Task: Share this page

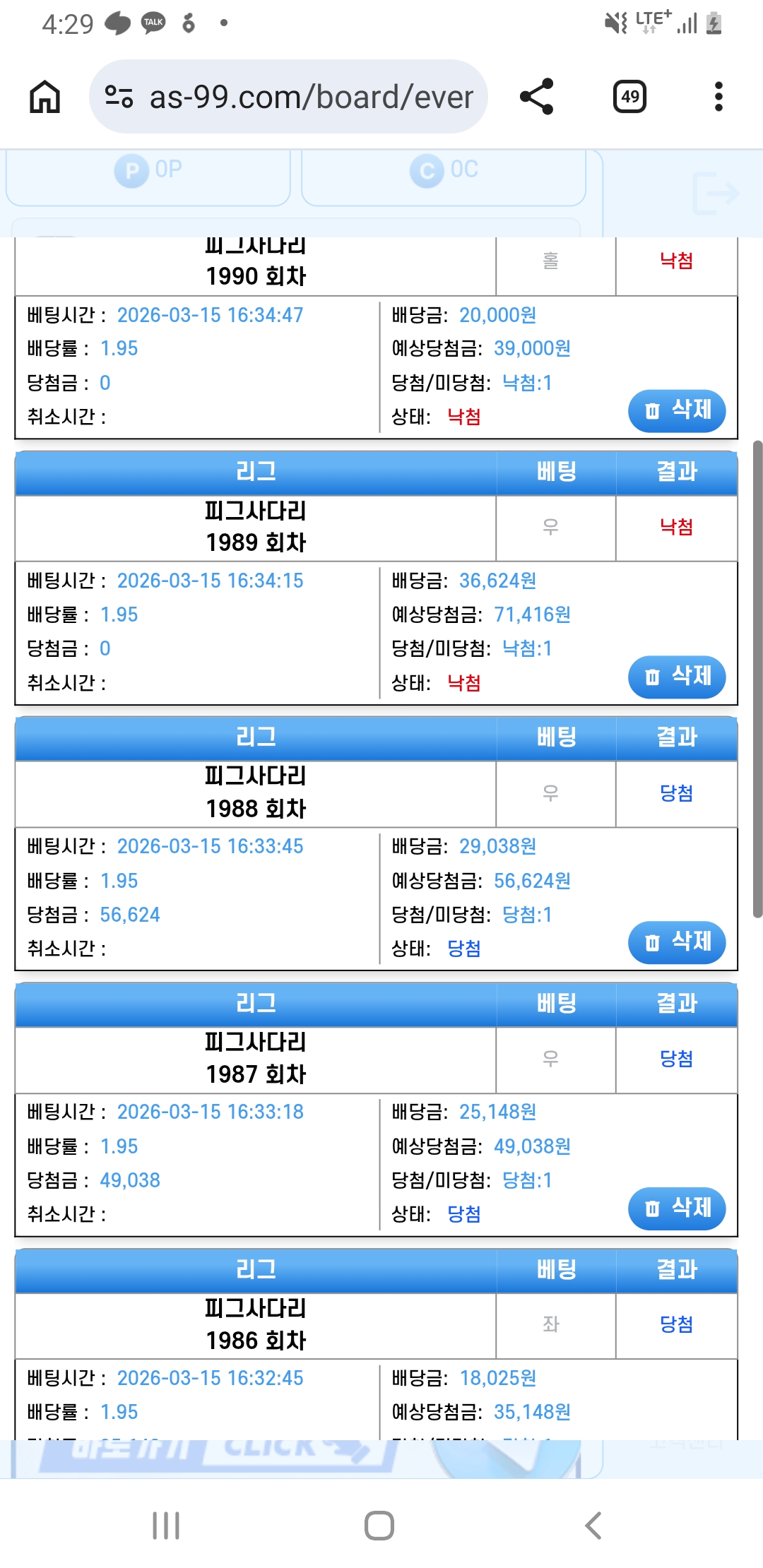Action: 536,97
